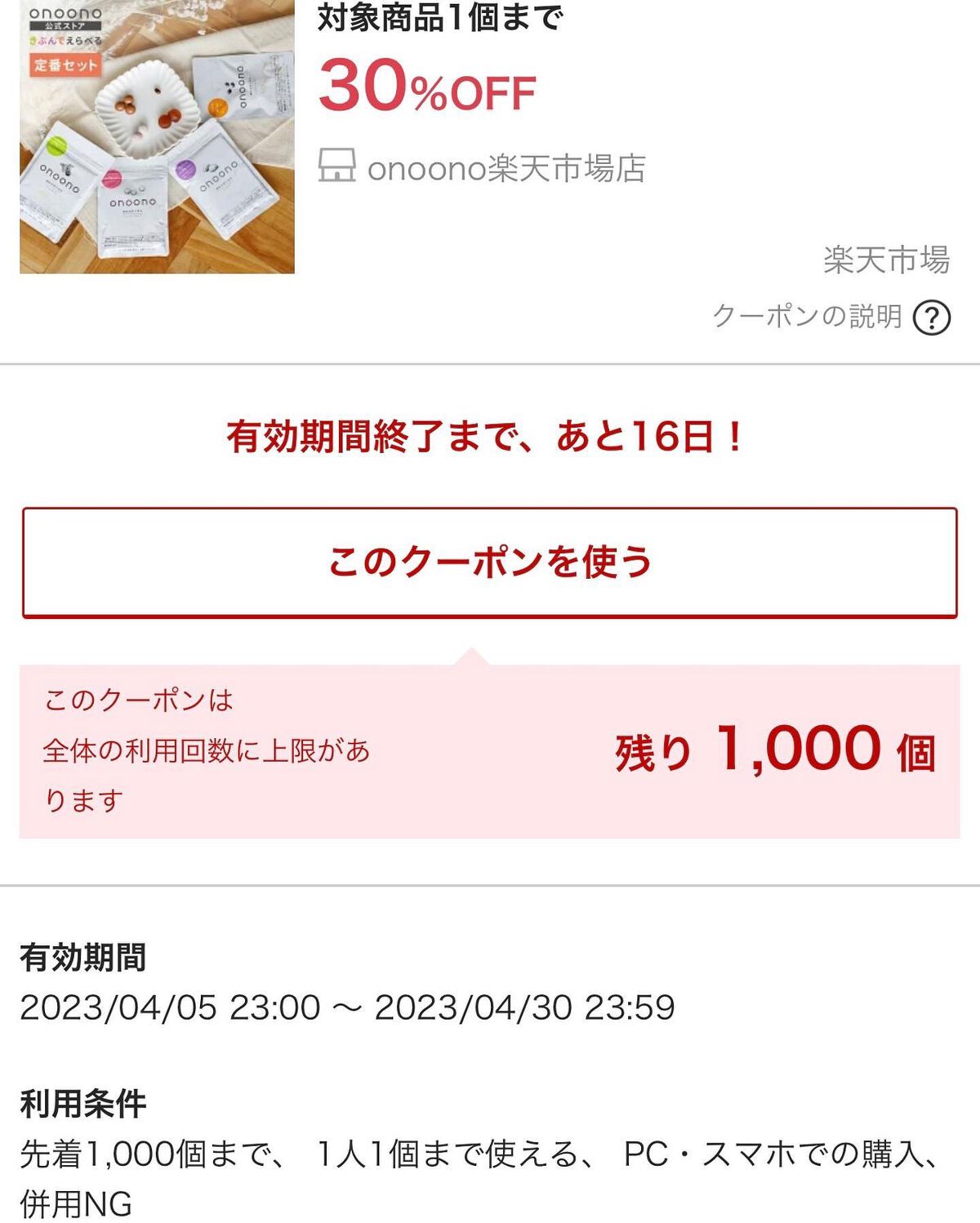Open the onoono product image
Viewport: 980px width, 1223px height.
[157, 136]
